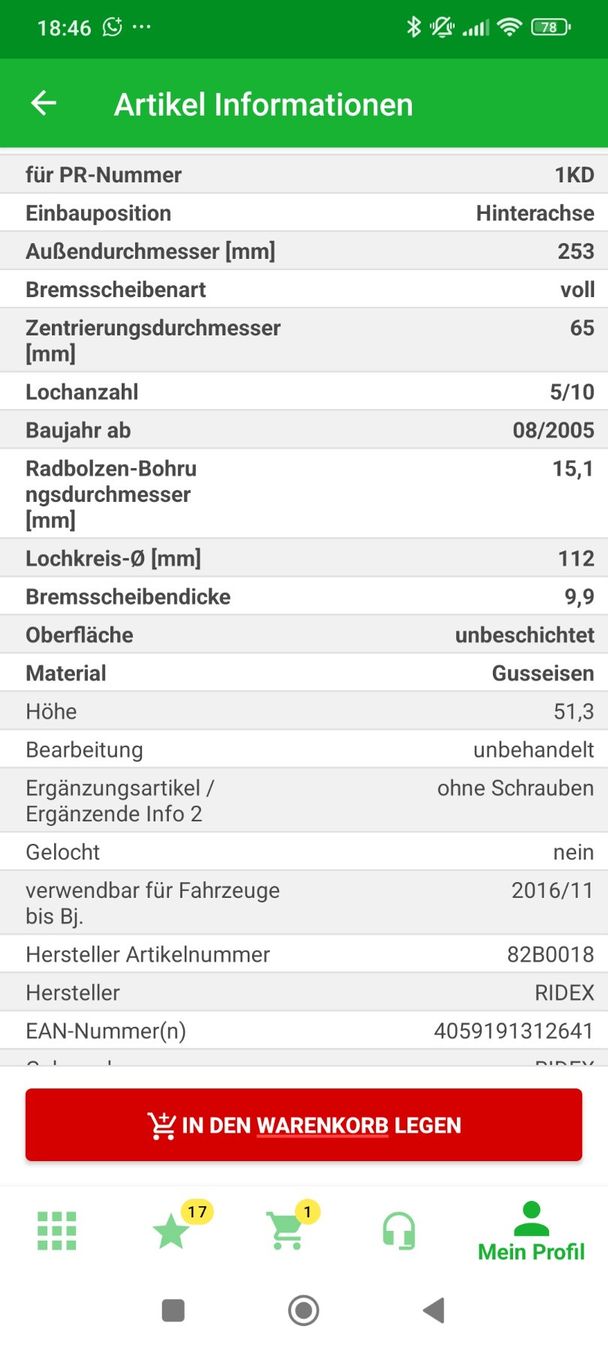This screenshot has height=1350, width=608.
Task: Tap the system back triangle
Action: pos(433,1310)
